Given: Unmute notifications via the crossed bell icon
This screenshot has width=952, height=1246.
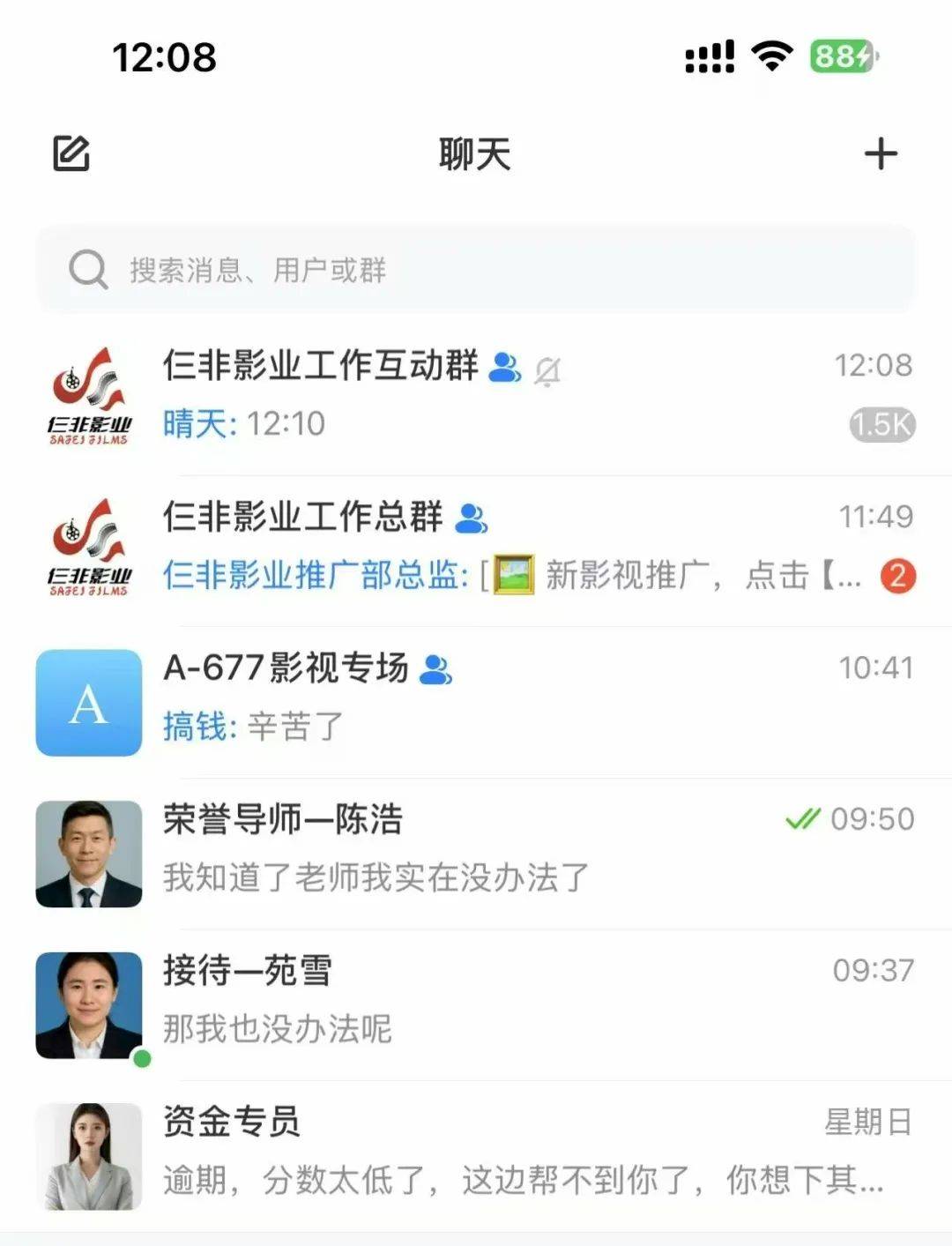Looking at the screenshot, I should [548, 370].
